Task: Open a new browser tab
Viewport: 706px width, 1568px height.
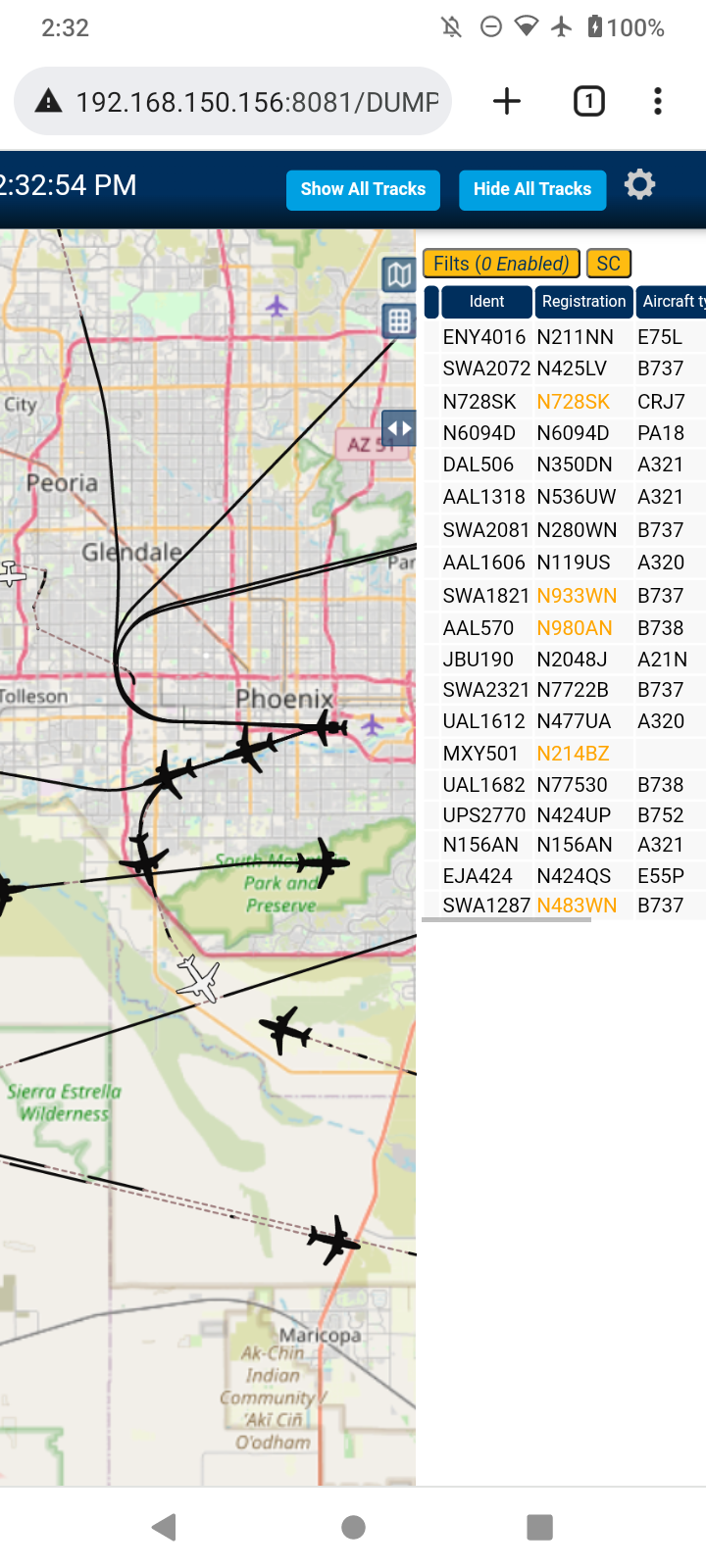Action: [x=507, y=101]
